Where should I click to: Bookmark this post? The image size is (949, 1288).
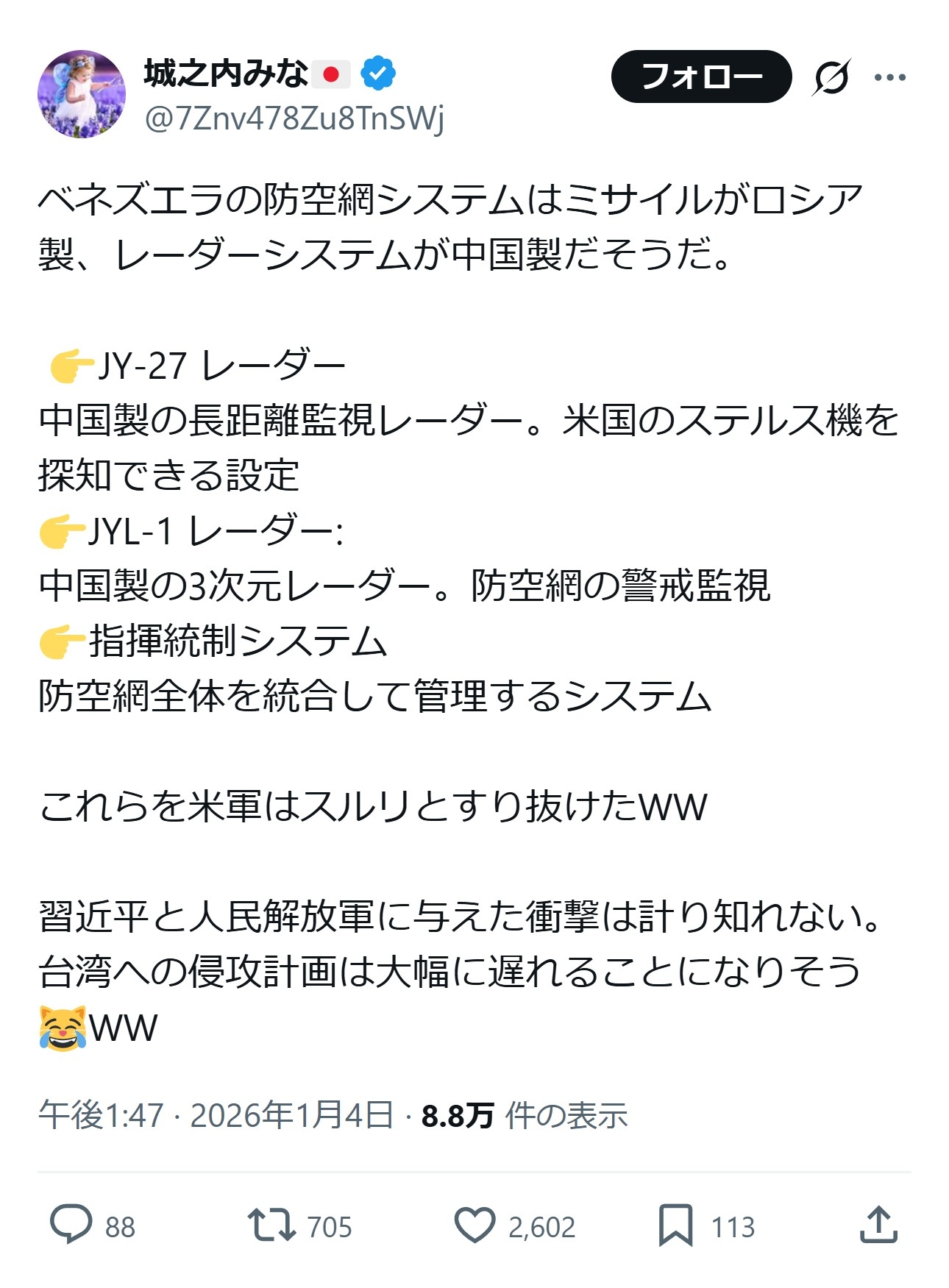(675, 1225)
